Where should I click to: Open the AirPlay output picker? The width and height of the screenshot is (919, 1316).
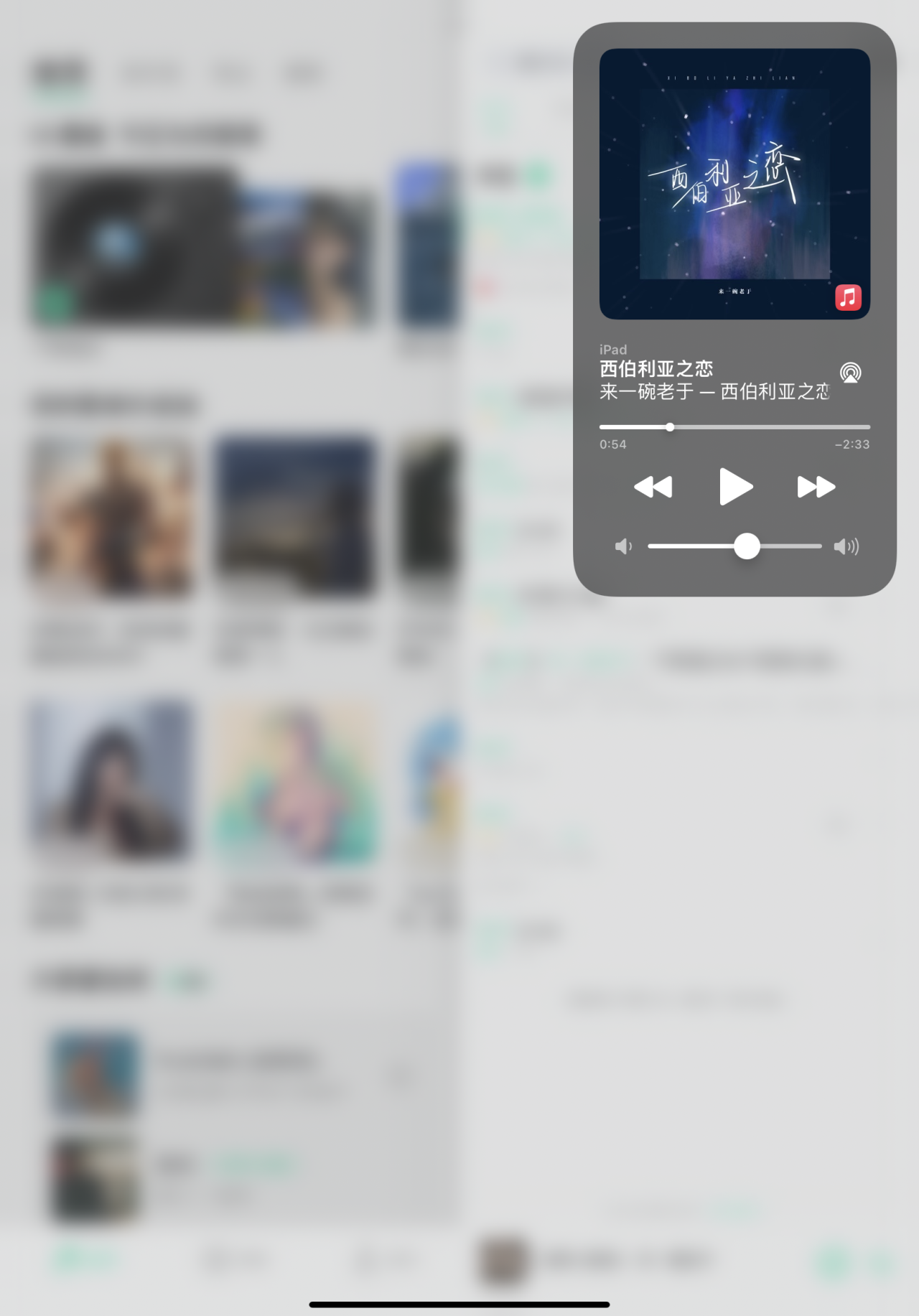(850, 373)
